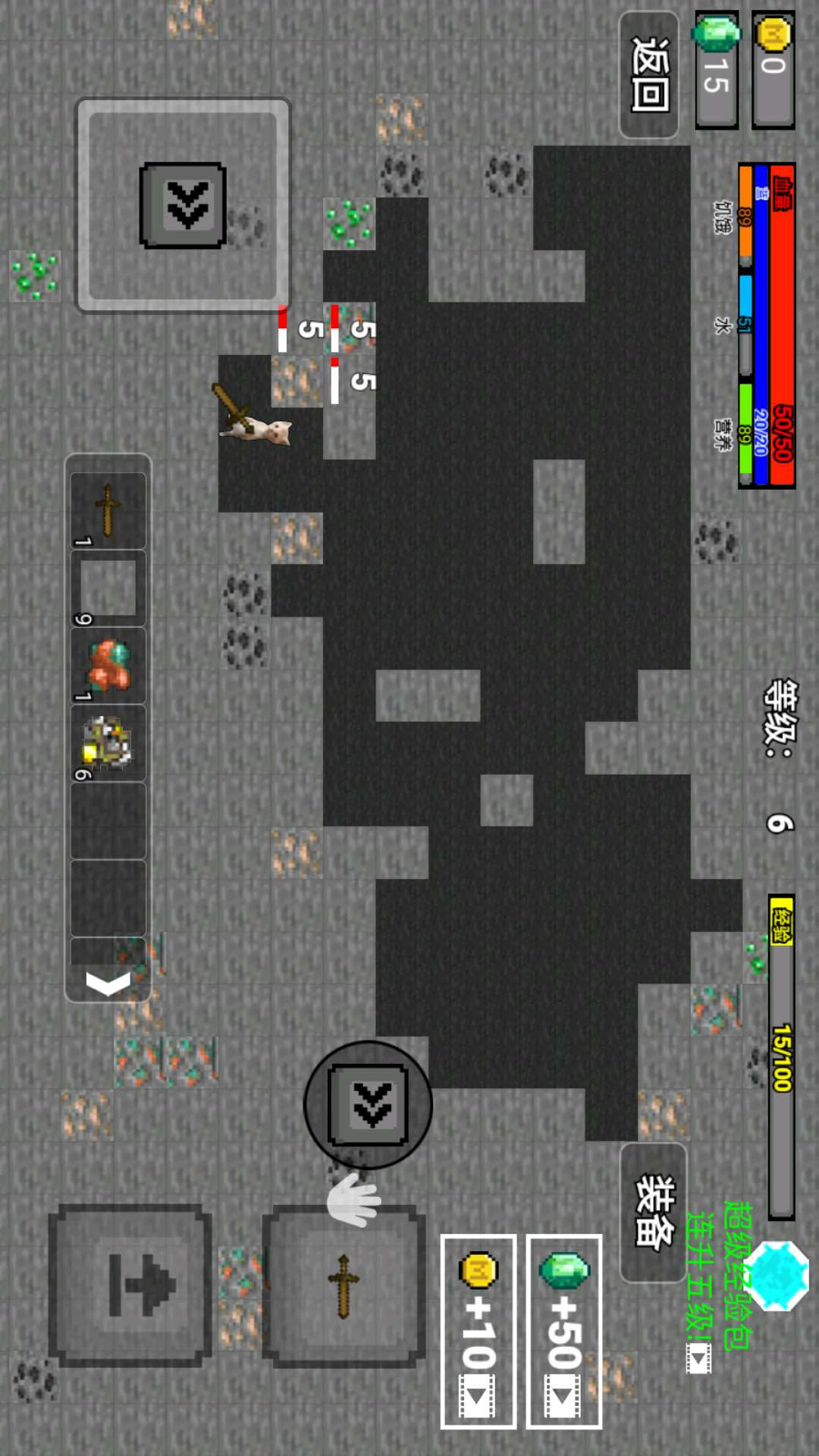The height and width of the screenshot is (1456, 819).
Task: Select the copper ore hotbar slot
Action: 108,666
